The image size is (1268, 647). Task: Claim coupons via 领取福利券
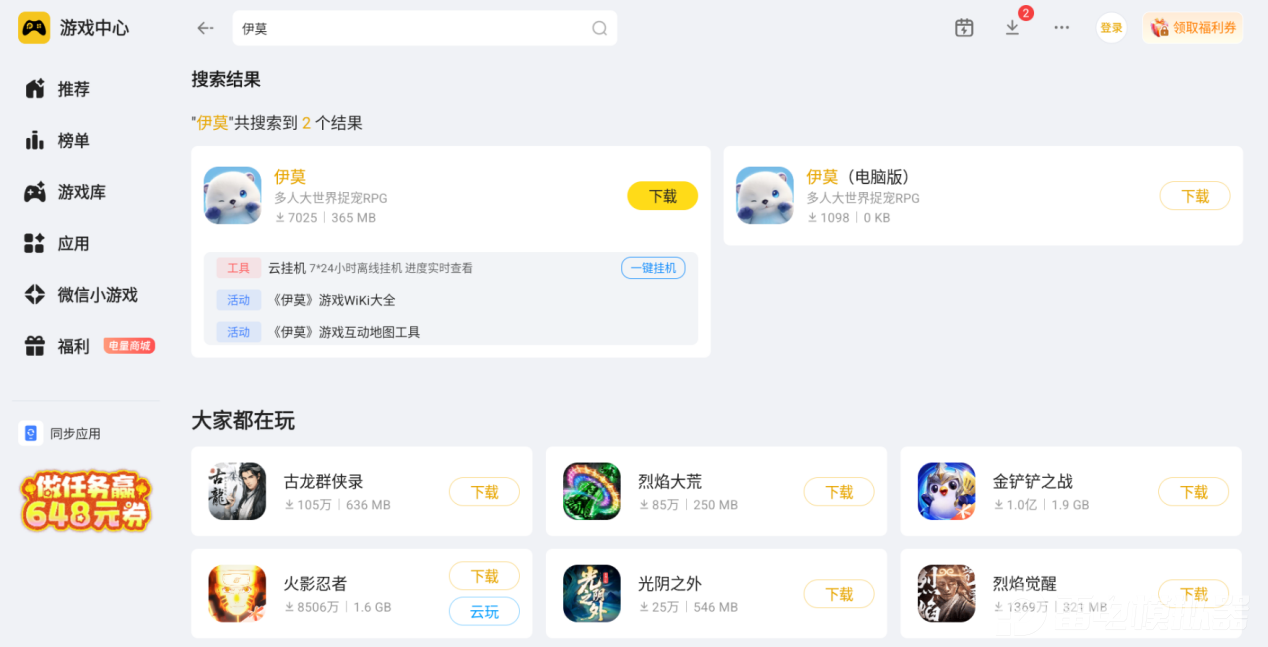[x=1193, y=28]
